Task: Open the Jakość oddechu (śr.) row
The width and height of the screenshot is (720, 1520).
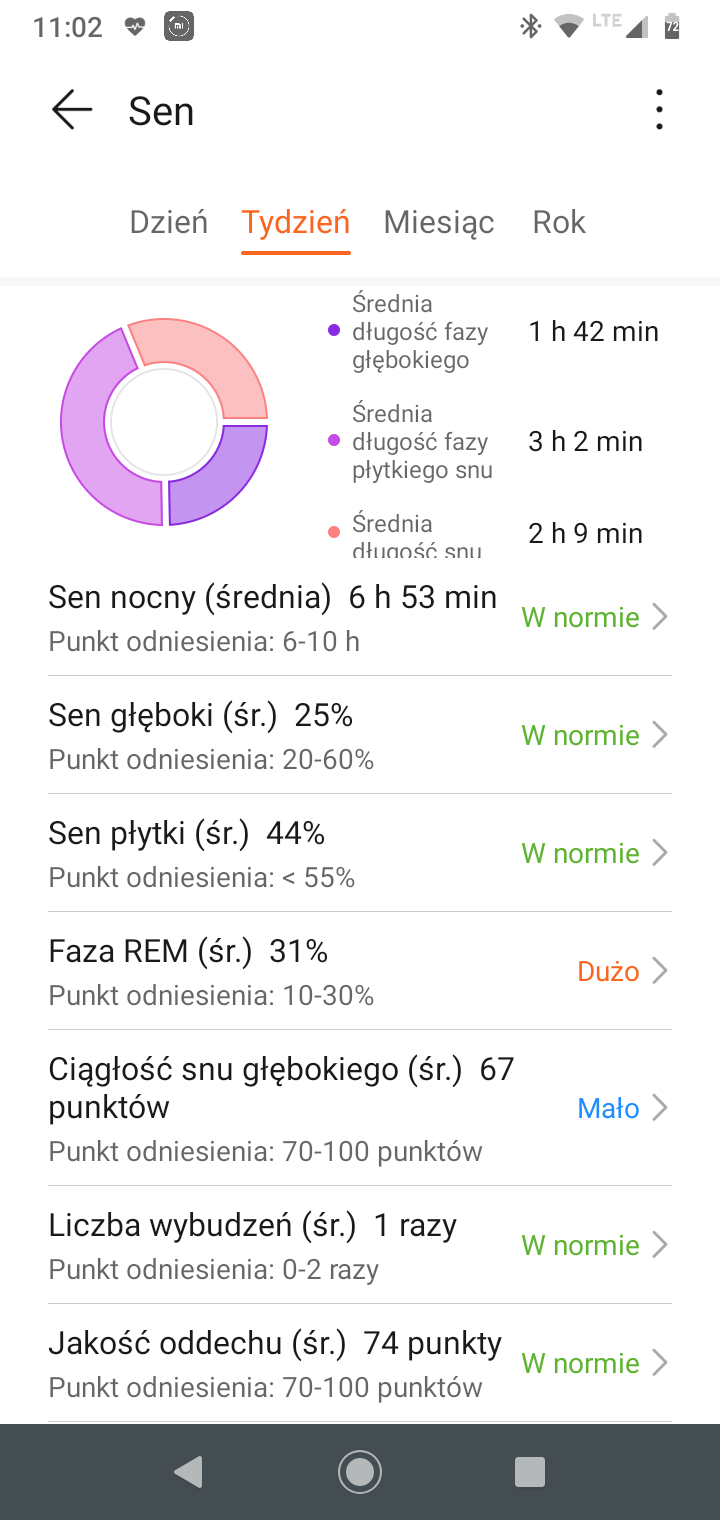Action: pyautogui.click(x=360, y=1363)
